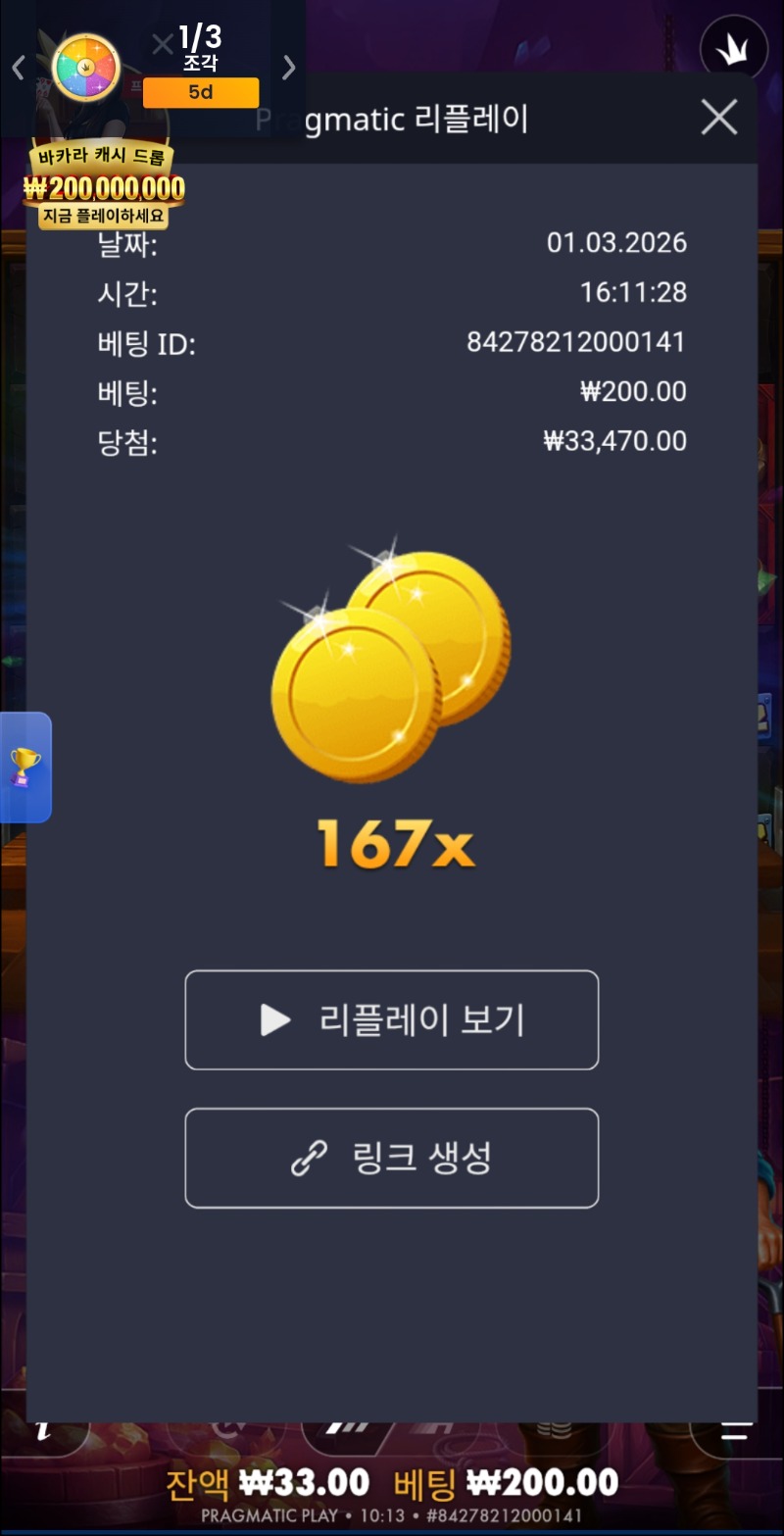Open the baccarat cash drop banner
Screen dimensions: 784x1536
[x=103, y=186]
